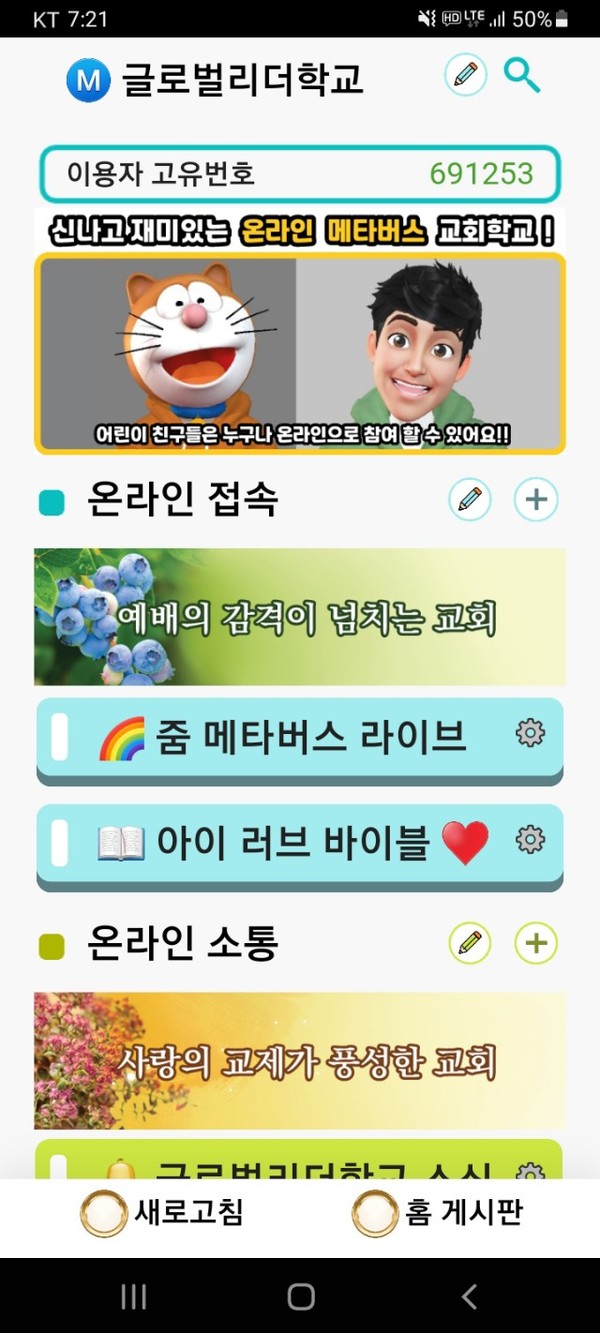This screenshot has height=1333, width=600.
Task: Open recent apps from navigation bar
Action: click(x=133, y=1297)
